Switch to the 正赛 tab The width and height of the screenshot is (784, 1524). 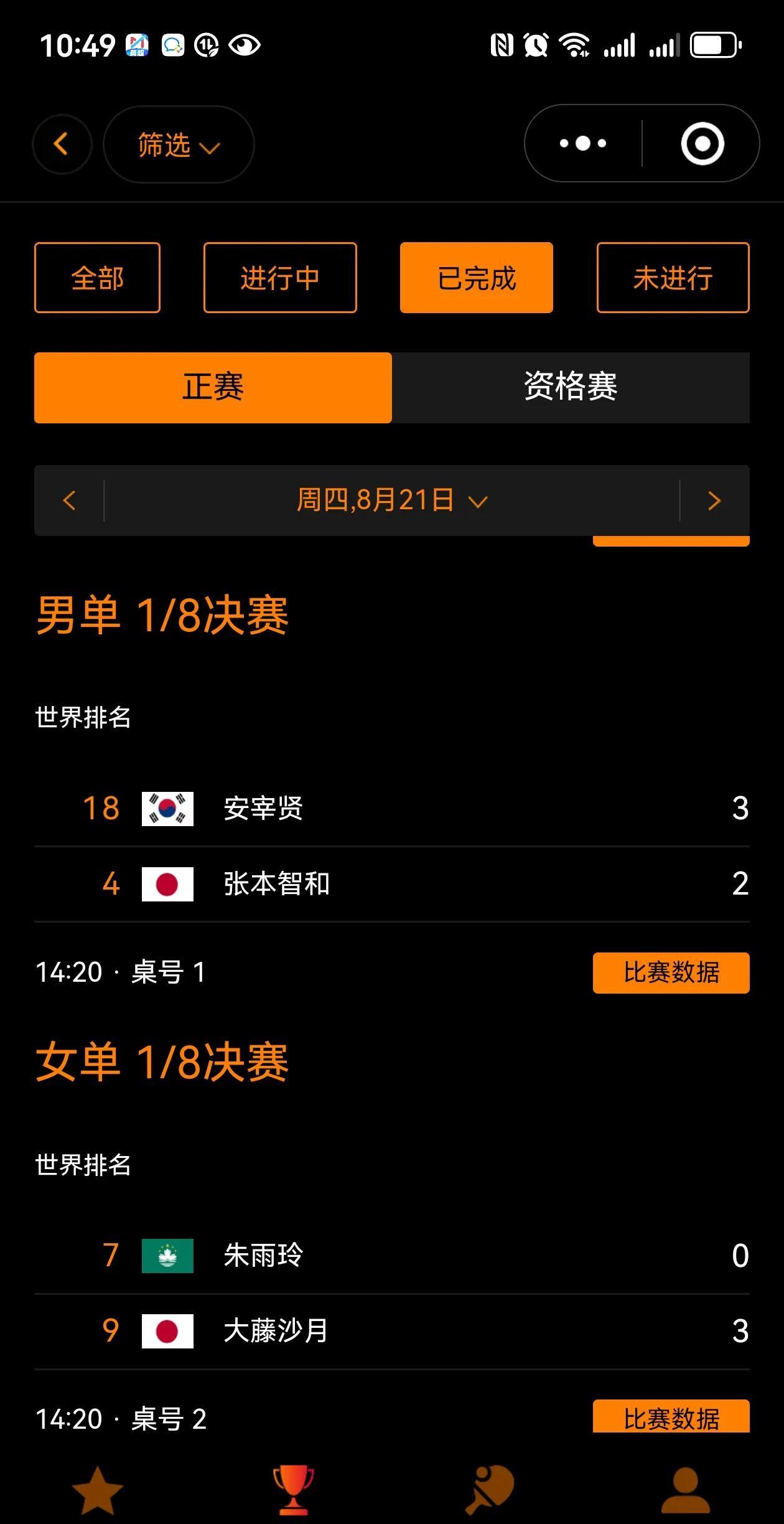point(213,387)
